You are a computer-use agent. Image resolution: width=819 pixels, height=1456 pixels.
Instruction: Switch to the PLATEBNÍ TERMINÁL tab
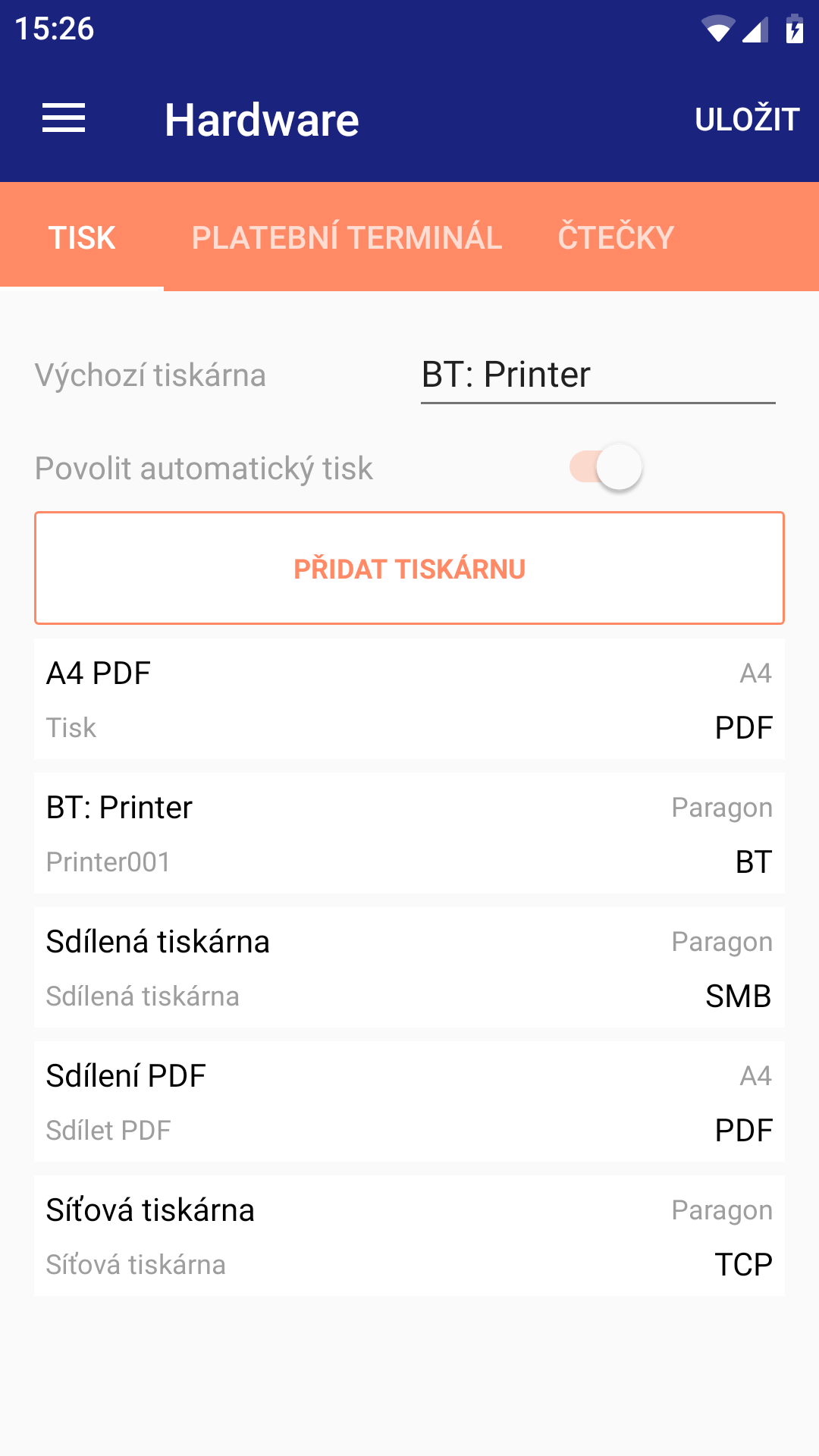(347, 237)
